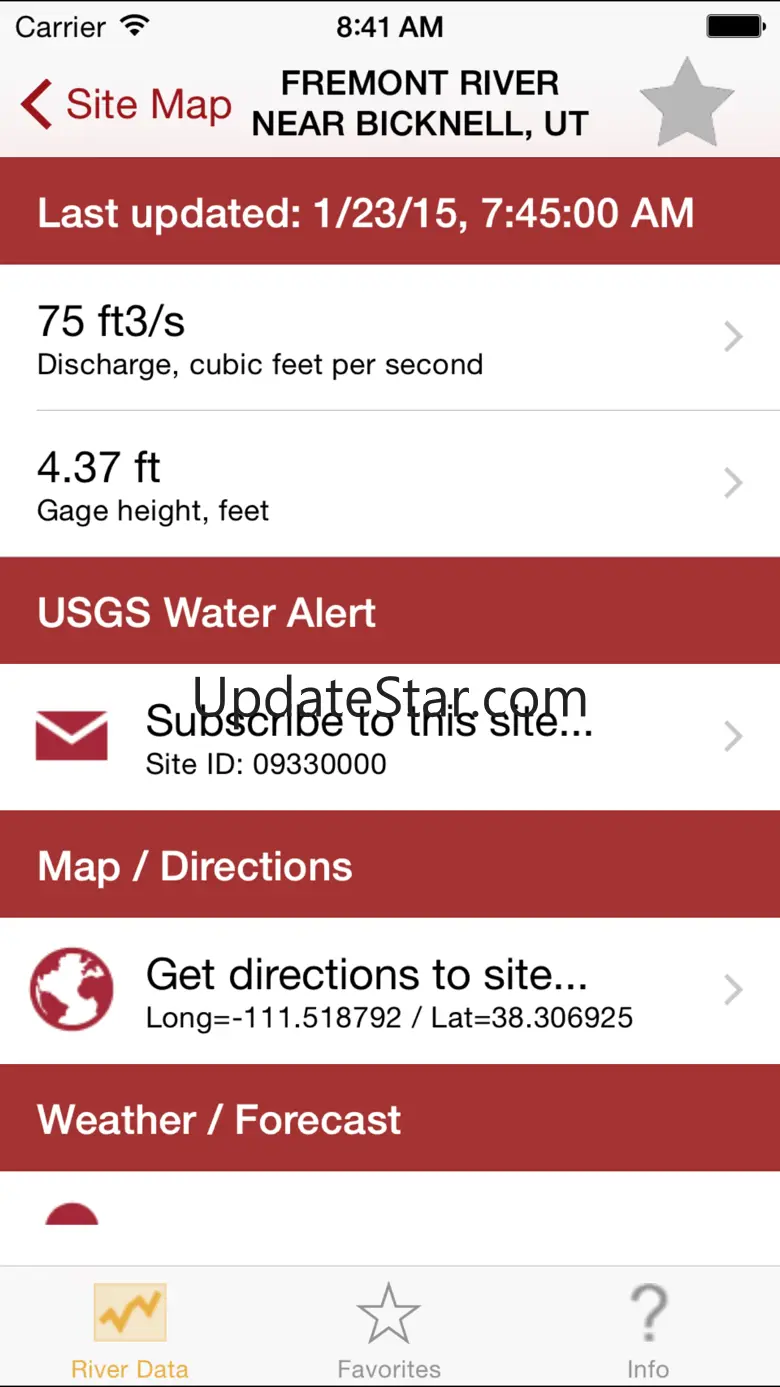Open the 75 ft3/s discharge details

coord(390,338)
